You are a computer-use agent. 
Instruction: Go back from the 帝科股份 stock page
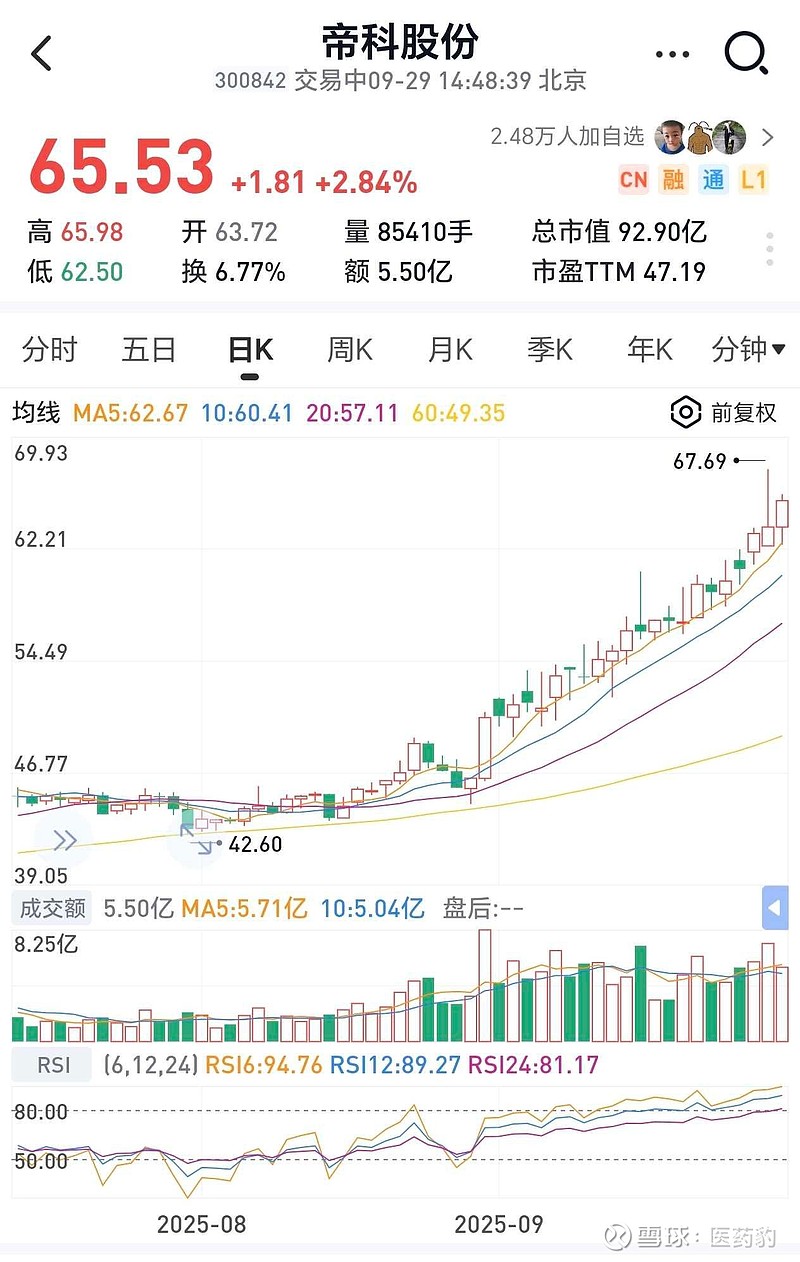tap(42, 53)
